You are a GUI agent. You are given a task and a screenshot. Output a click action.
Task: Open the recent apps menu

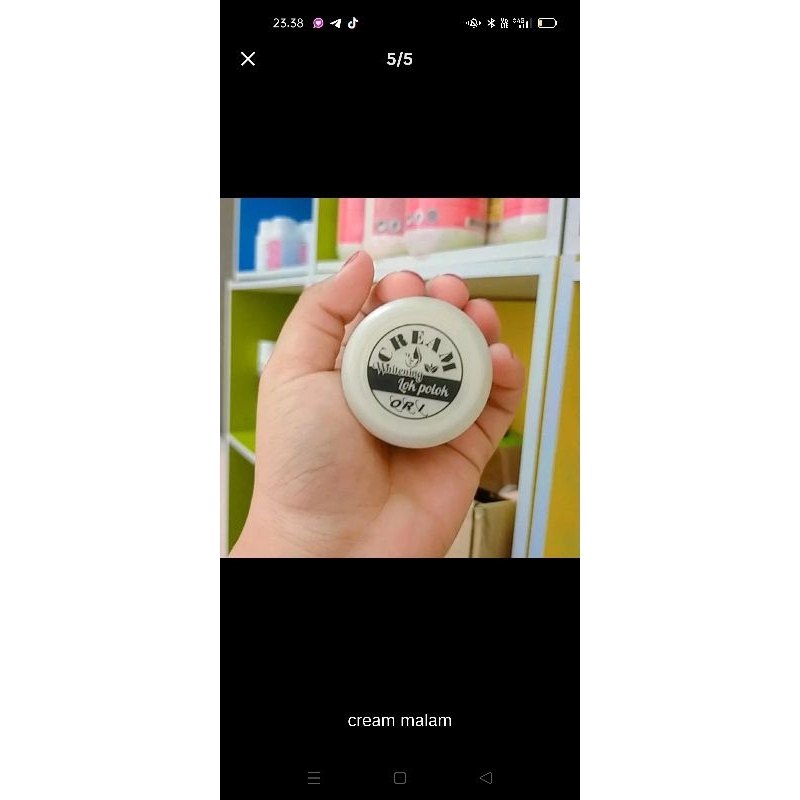[314, 778]
